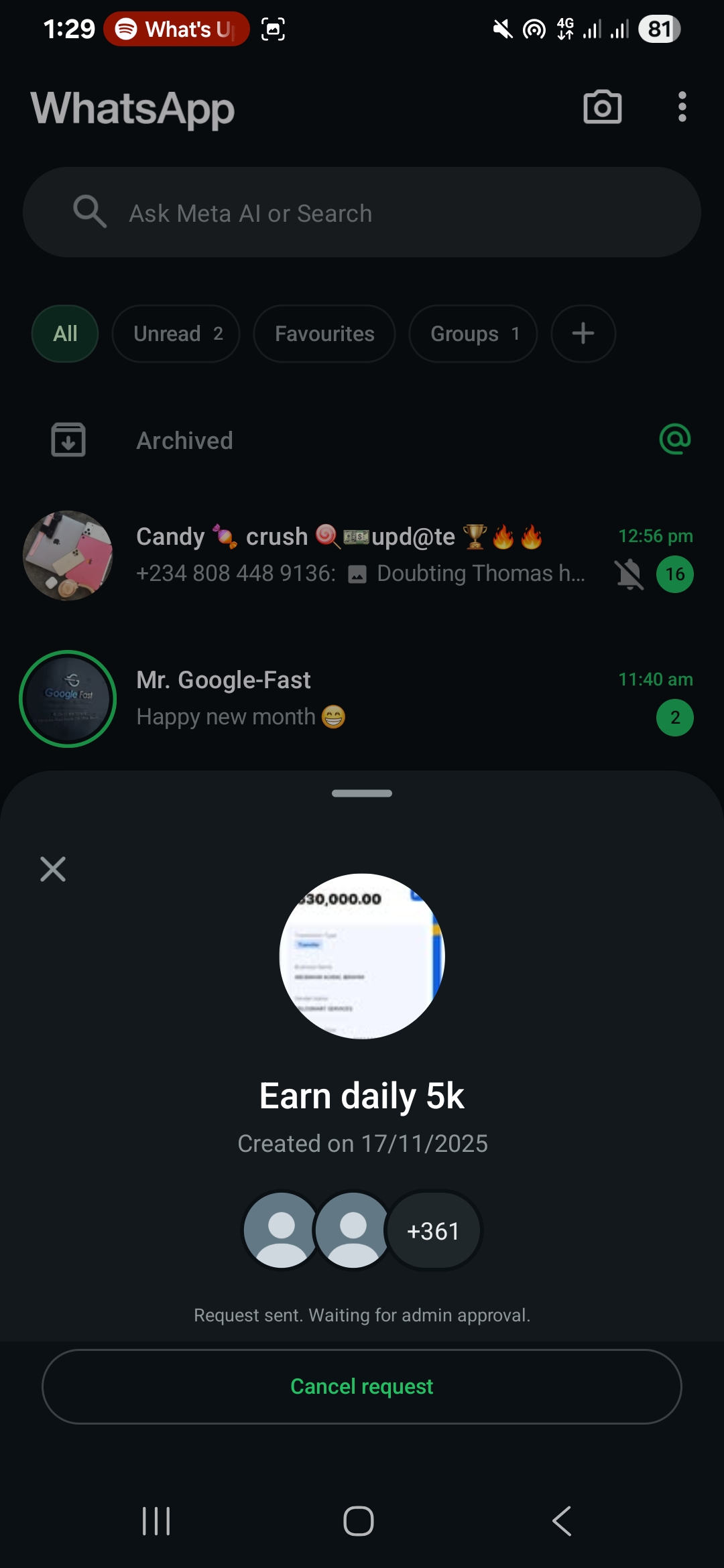The height and width of the screenshot is (1568, 724).
Task: Open the chat with Mr. Google-Fast
Action: click(x=375, y=698)
